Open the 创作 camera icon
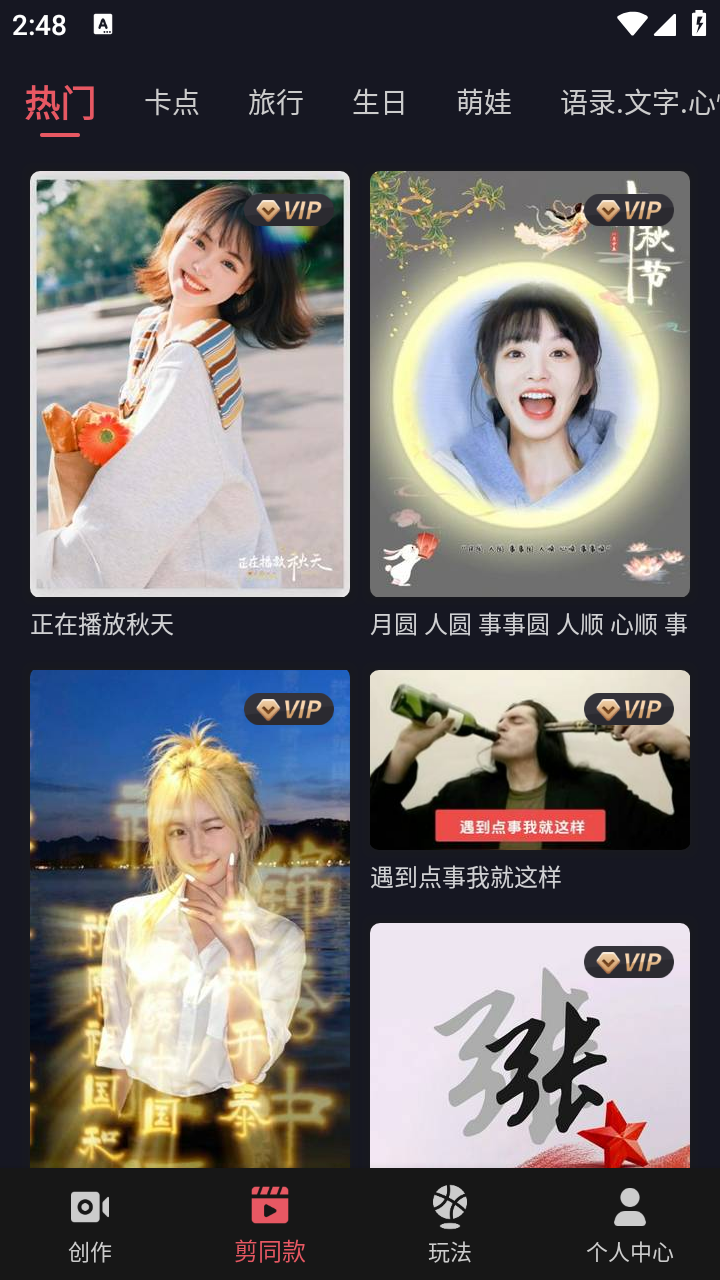This screenshot has width=720, height=1280. pyautogui.click(x=89, y=1207)
